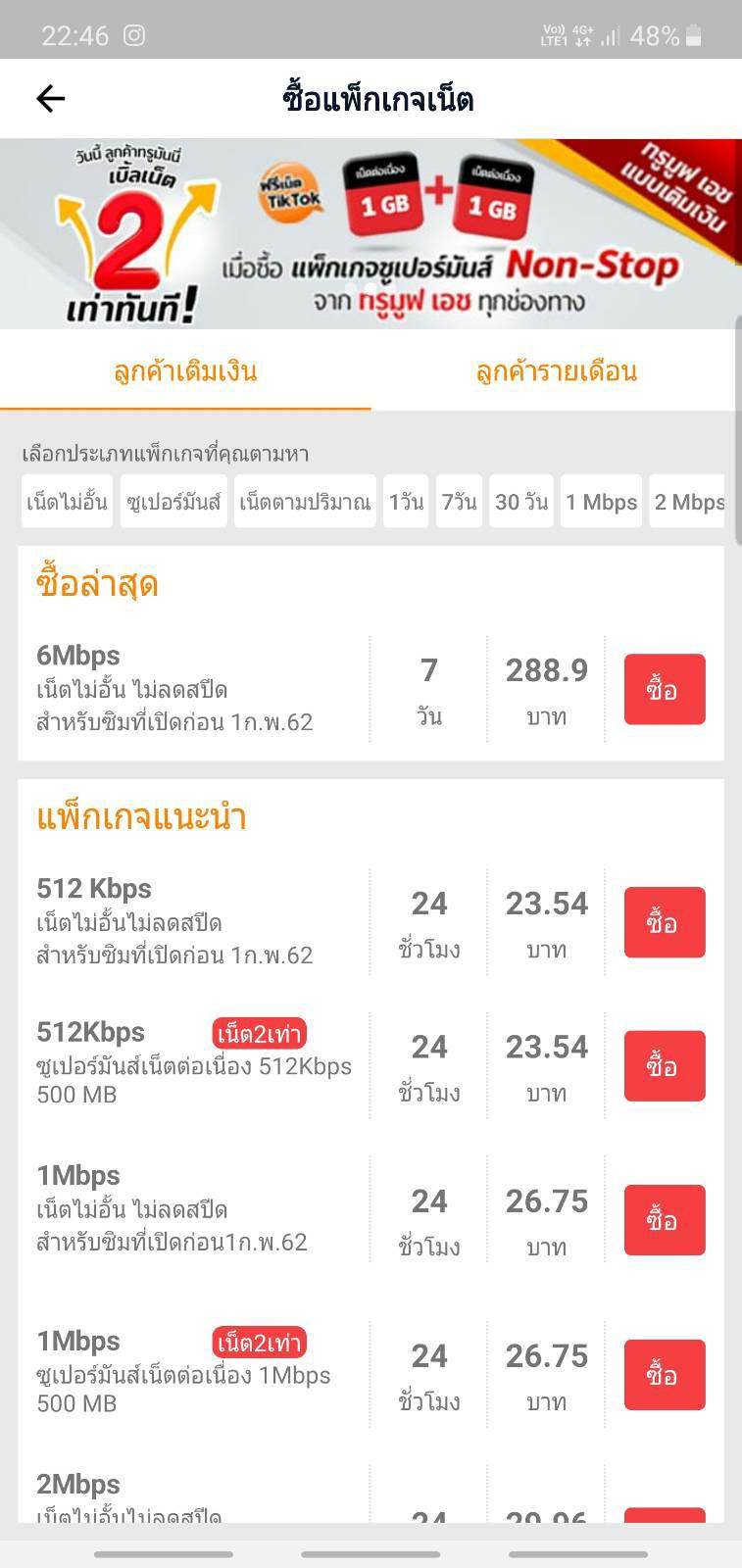Buy the 512Kbps ซูเปอร์มันส์ 500 MB package

665,1066
